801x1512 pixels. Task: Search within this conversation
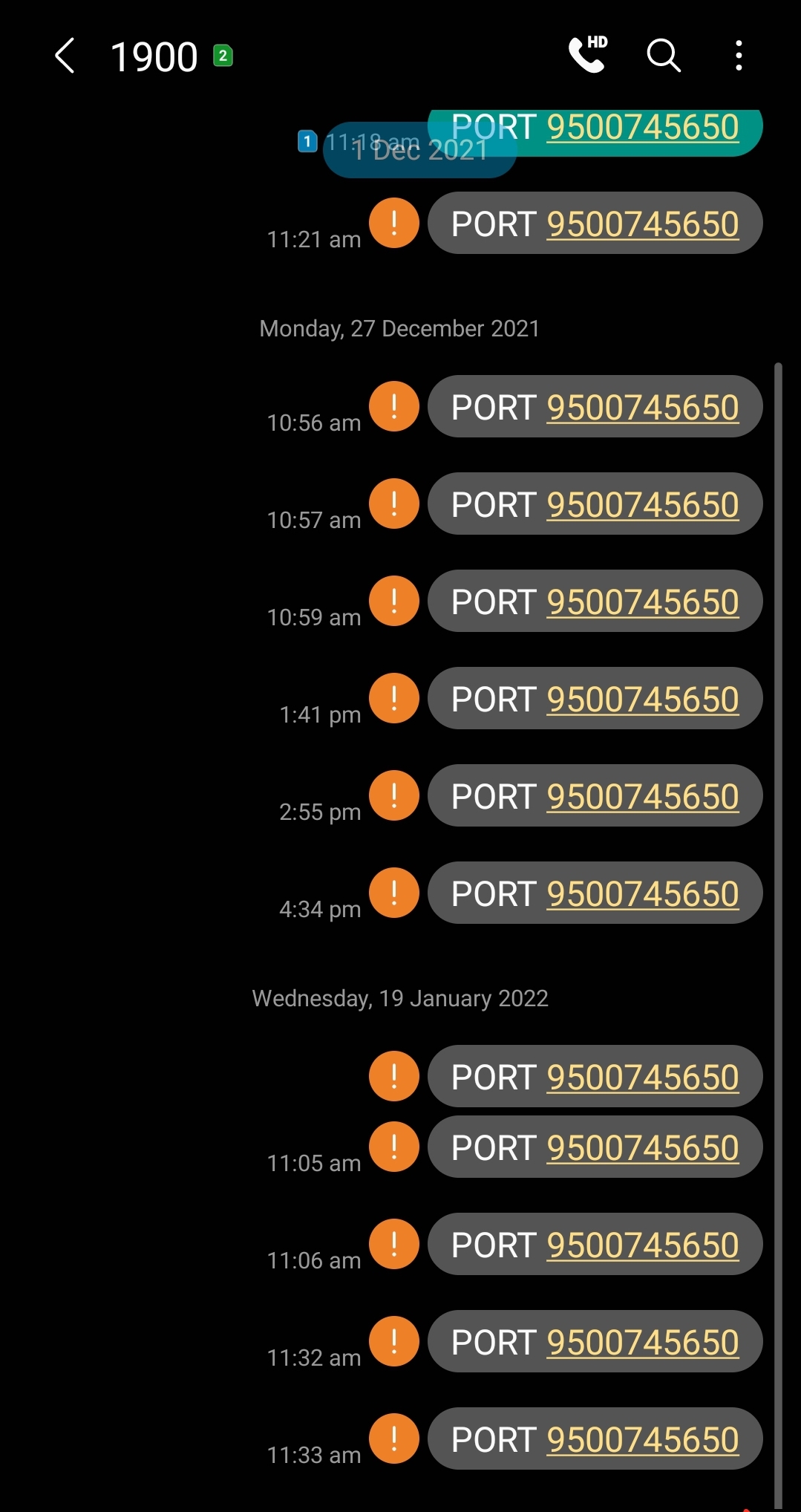click(x=663, y=56)
